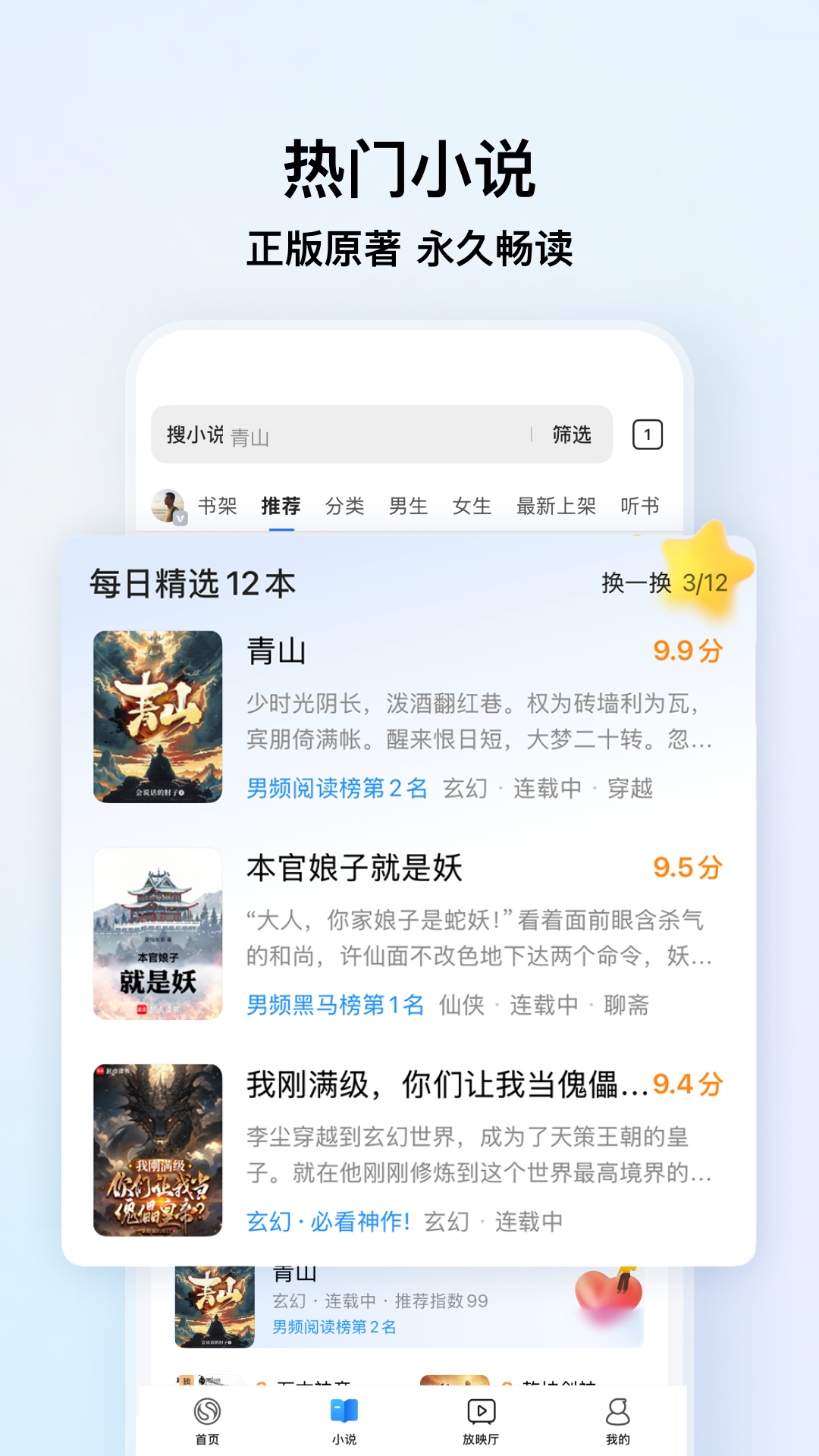Open the 本官娘子就是妖 cover thumbnail
The image size is (819, 1456).
click(x=157, y=931)
